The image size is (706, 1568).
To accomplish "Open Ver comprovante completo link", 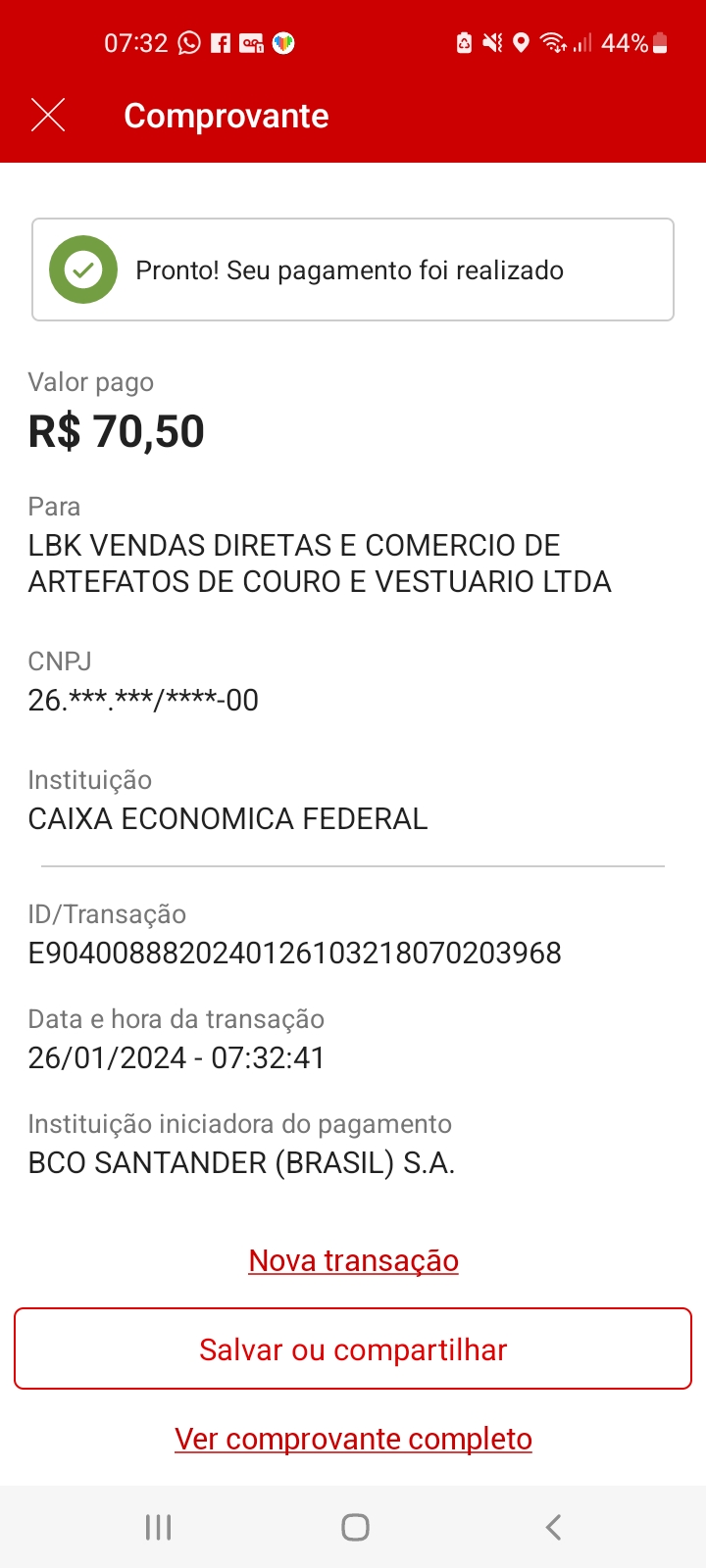I will (x=353, y=1439).
